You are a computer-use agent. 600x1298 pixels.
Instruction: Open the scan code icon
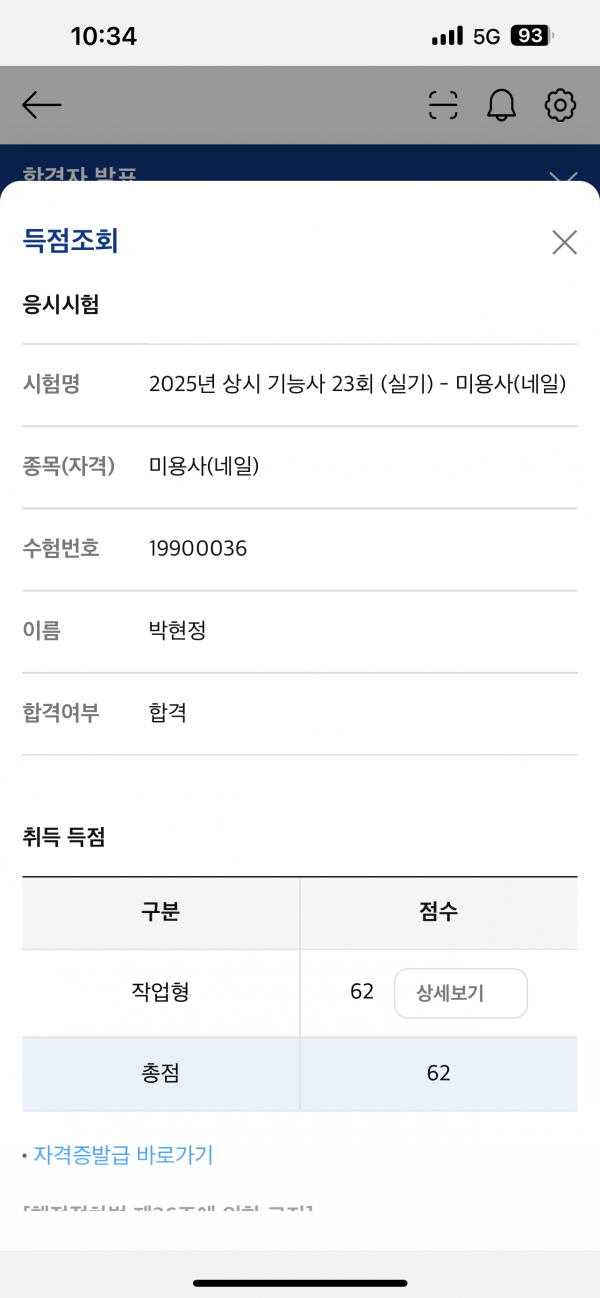443,105
